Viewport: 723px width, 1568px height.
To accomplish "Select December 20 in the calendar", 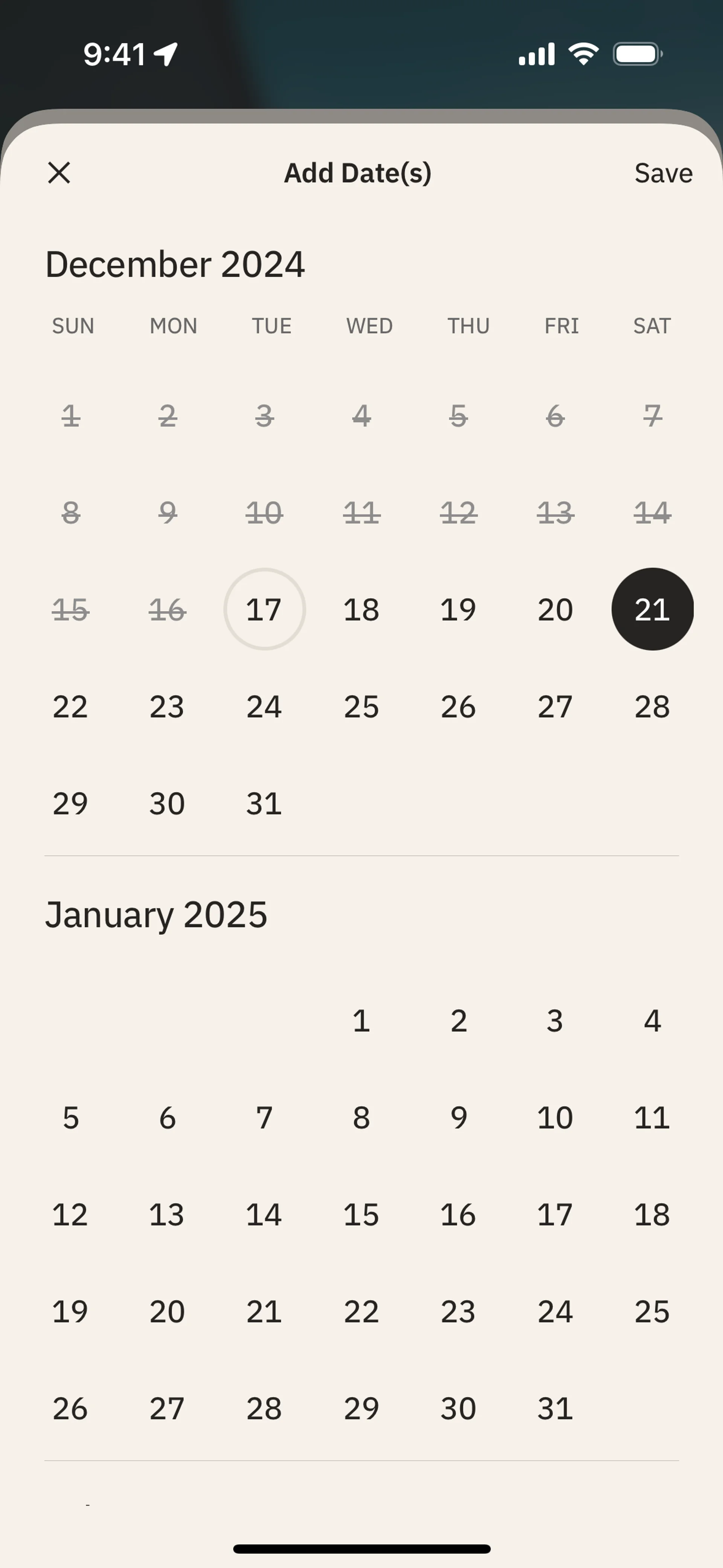I will click(x=555, y=609).
